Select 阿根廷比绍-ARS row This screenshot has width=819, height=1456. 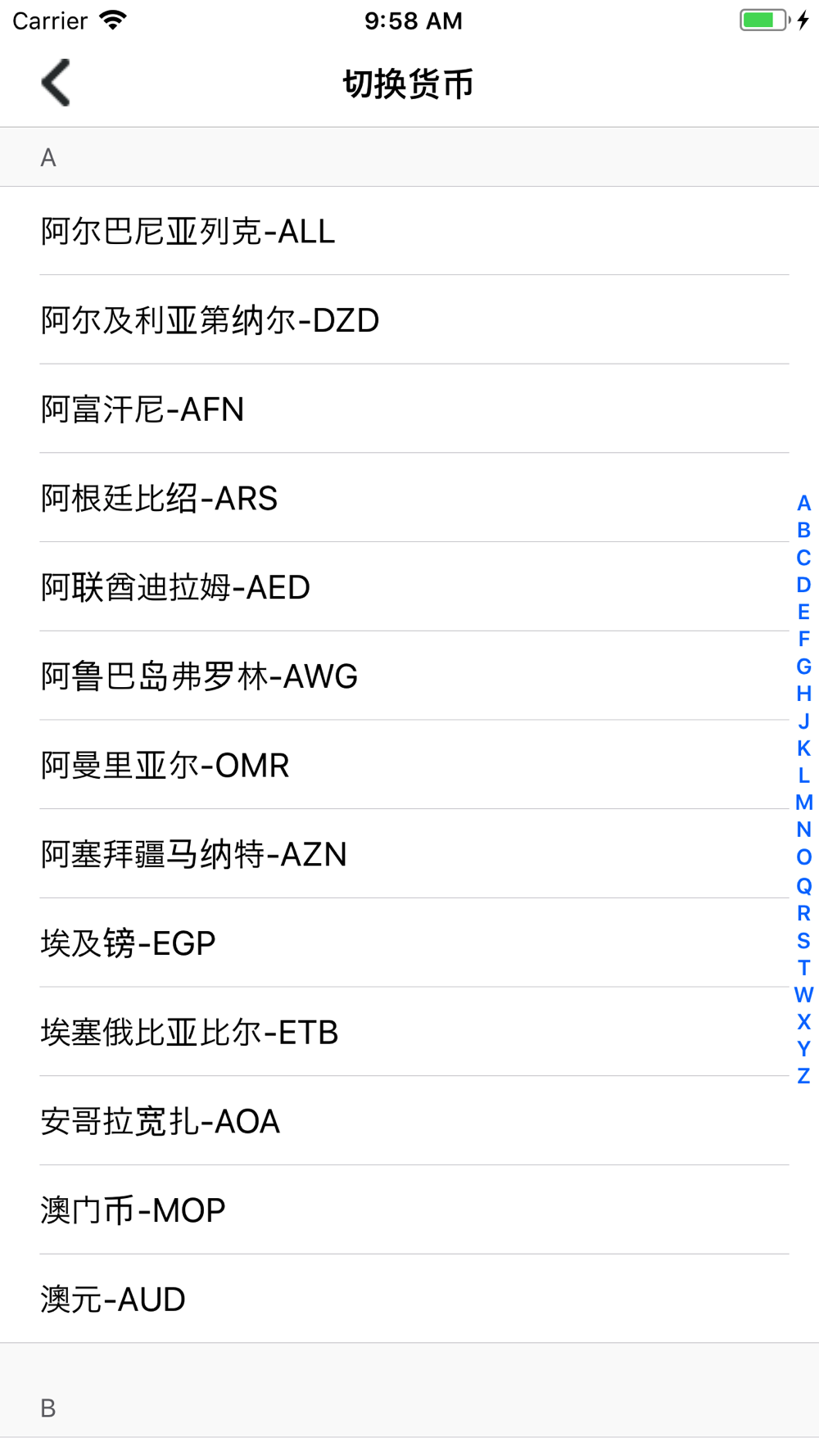[409, 498]
